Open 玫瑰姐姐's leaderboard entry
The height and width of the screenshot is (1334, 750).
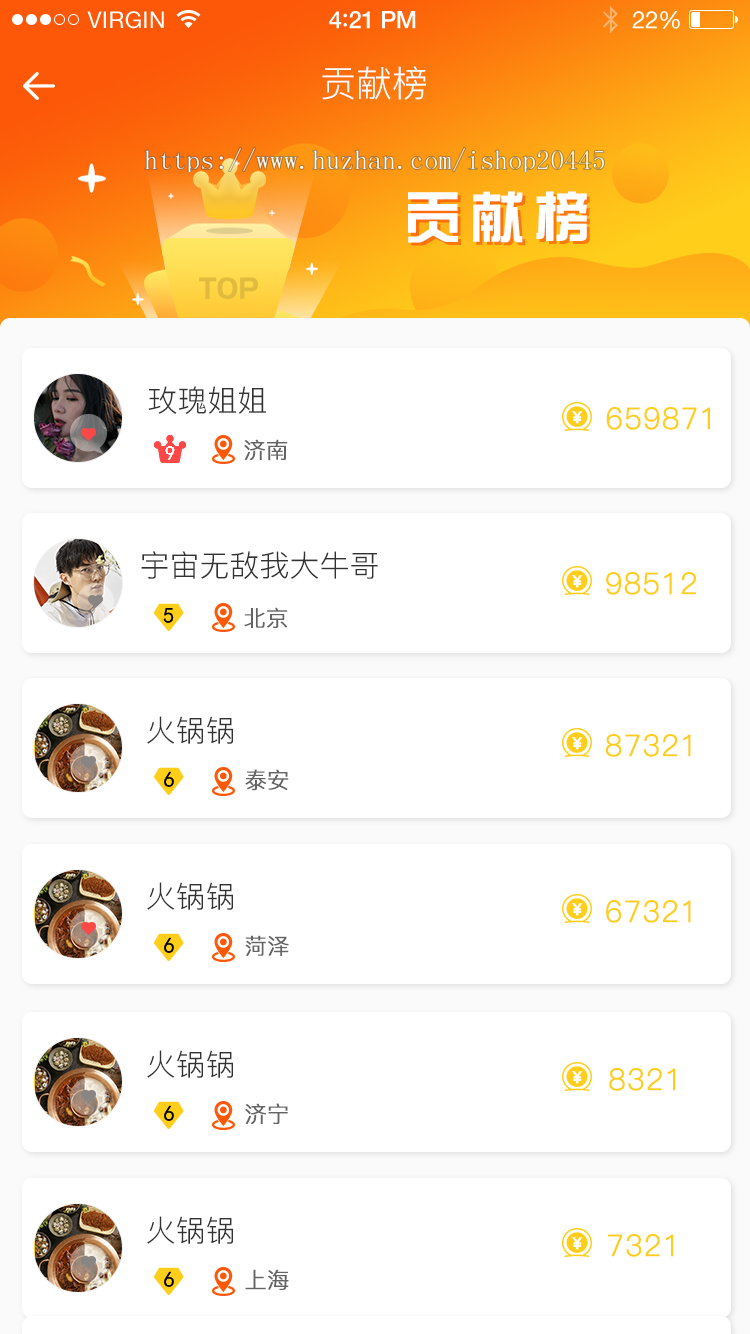coord(376,418)
